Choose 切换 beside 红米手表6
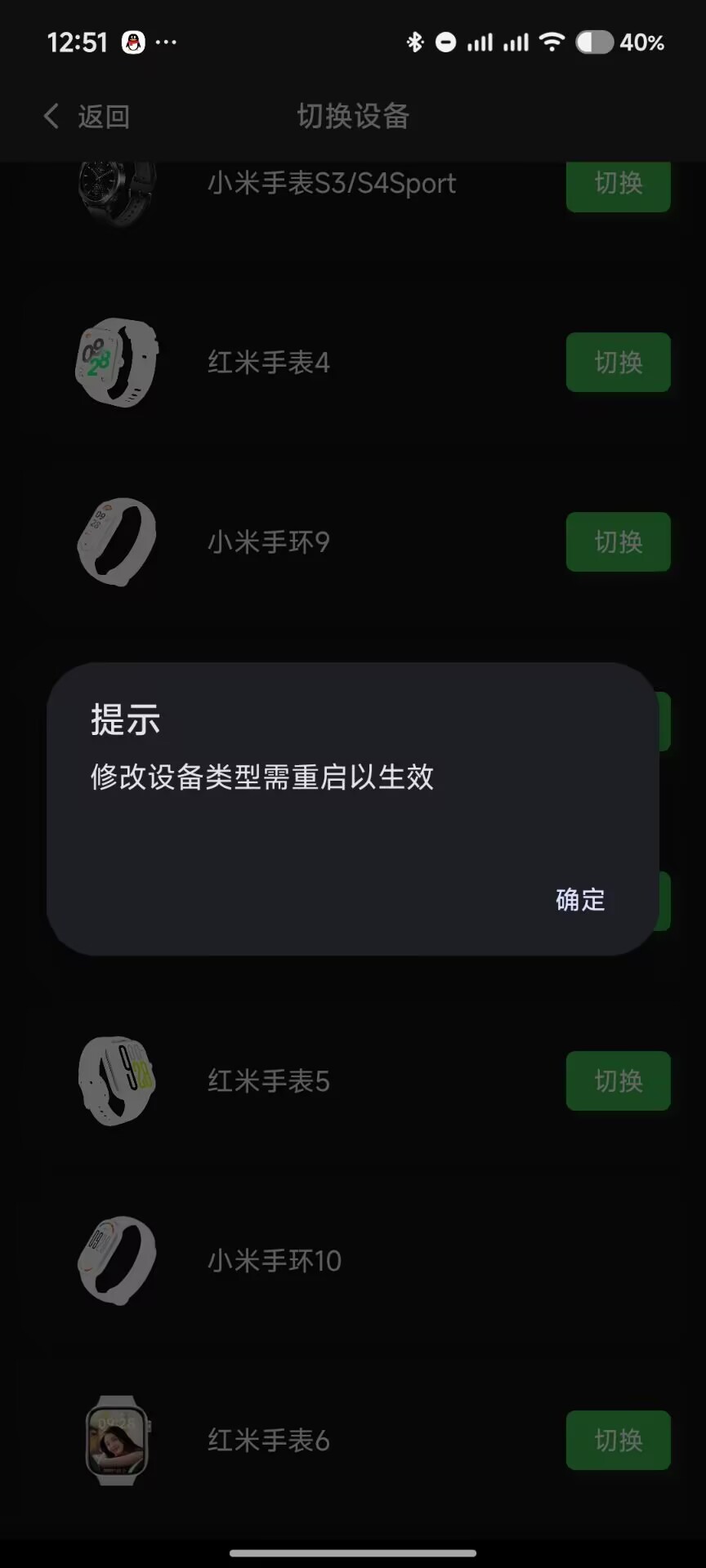Image resolution: width=706 pixels, height=1568 pixels. (x=618, y=1440)
